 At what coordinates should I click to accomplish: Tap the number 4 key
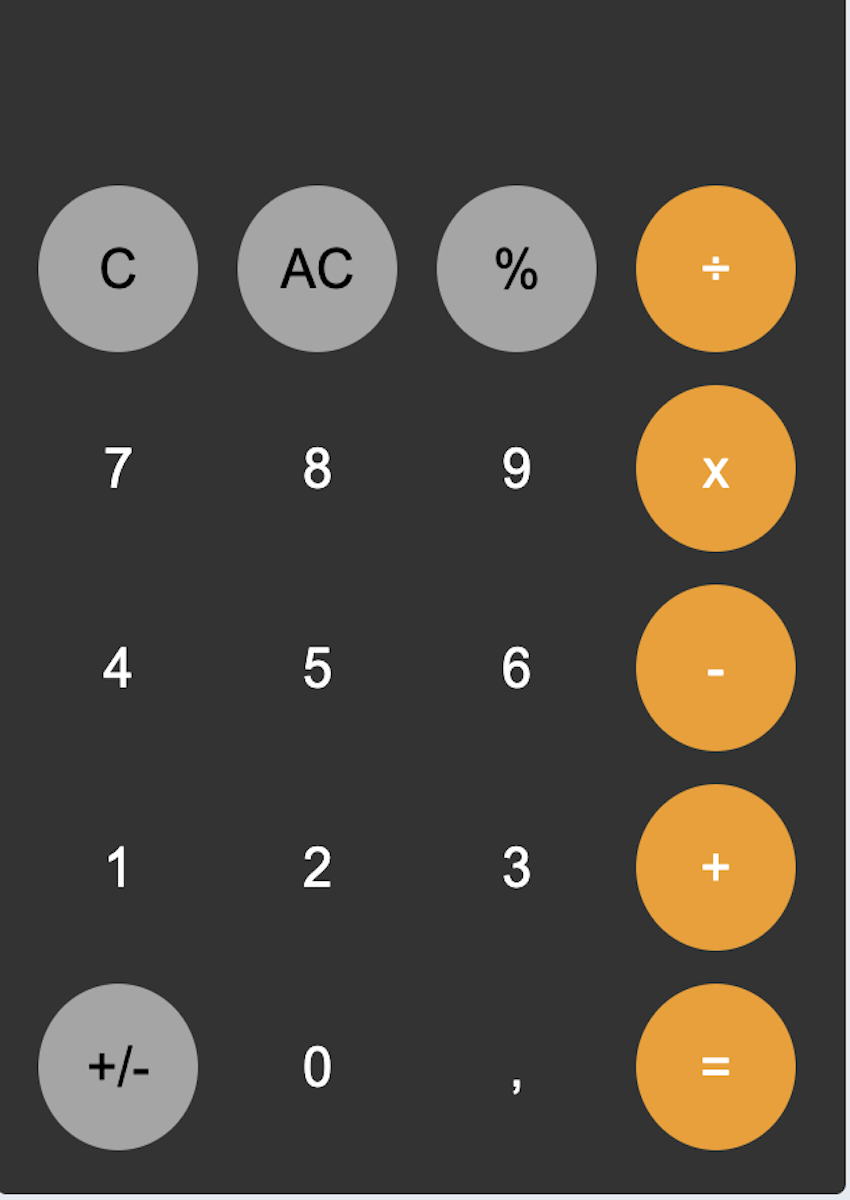(118, 668)
